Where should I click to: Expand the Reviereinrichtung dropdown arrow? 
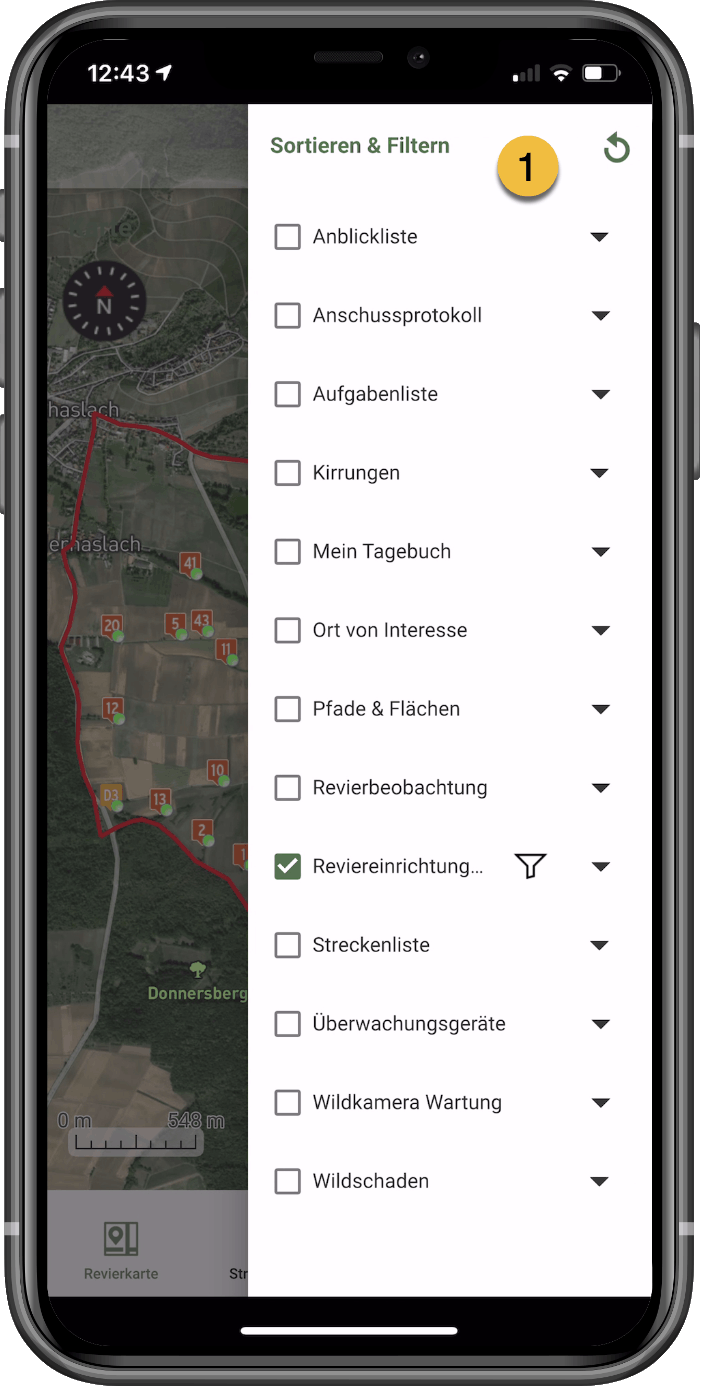pos(600,867)
